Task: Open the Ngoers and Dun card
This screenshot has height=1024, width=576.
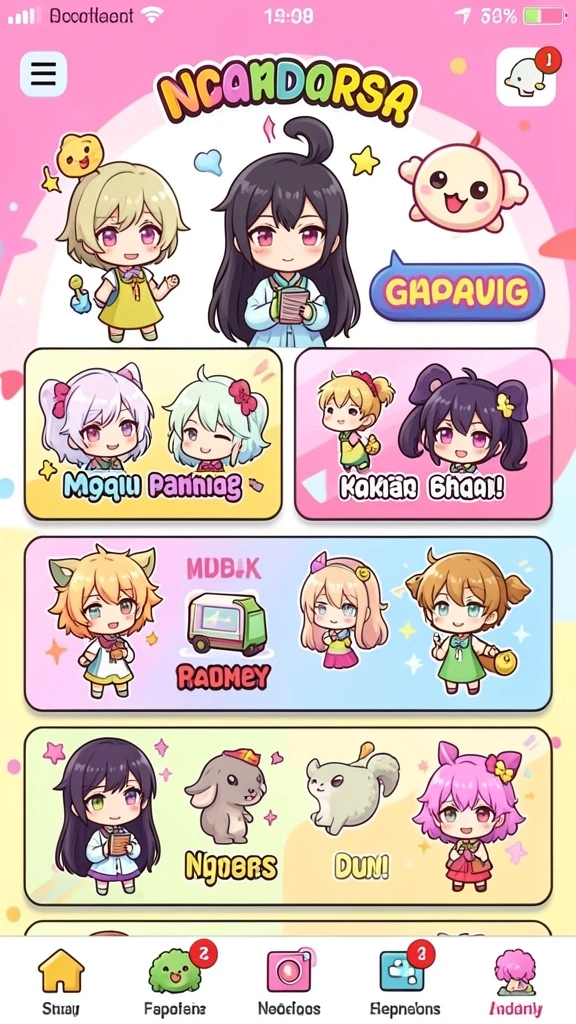Action: [x=288, y=816]
